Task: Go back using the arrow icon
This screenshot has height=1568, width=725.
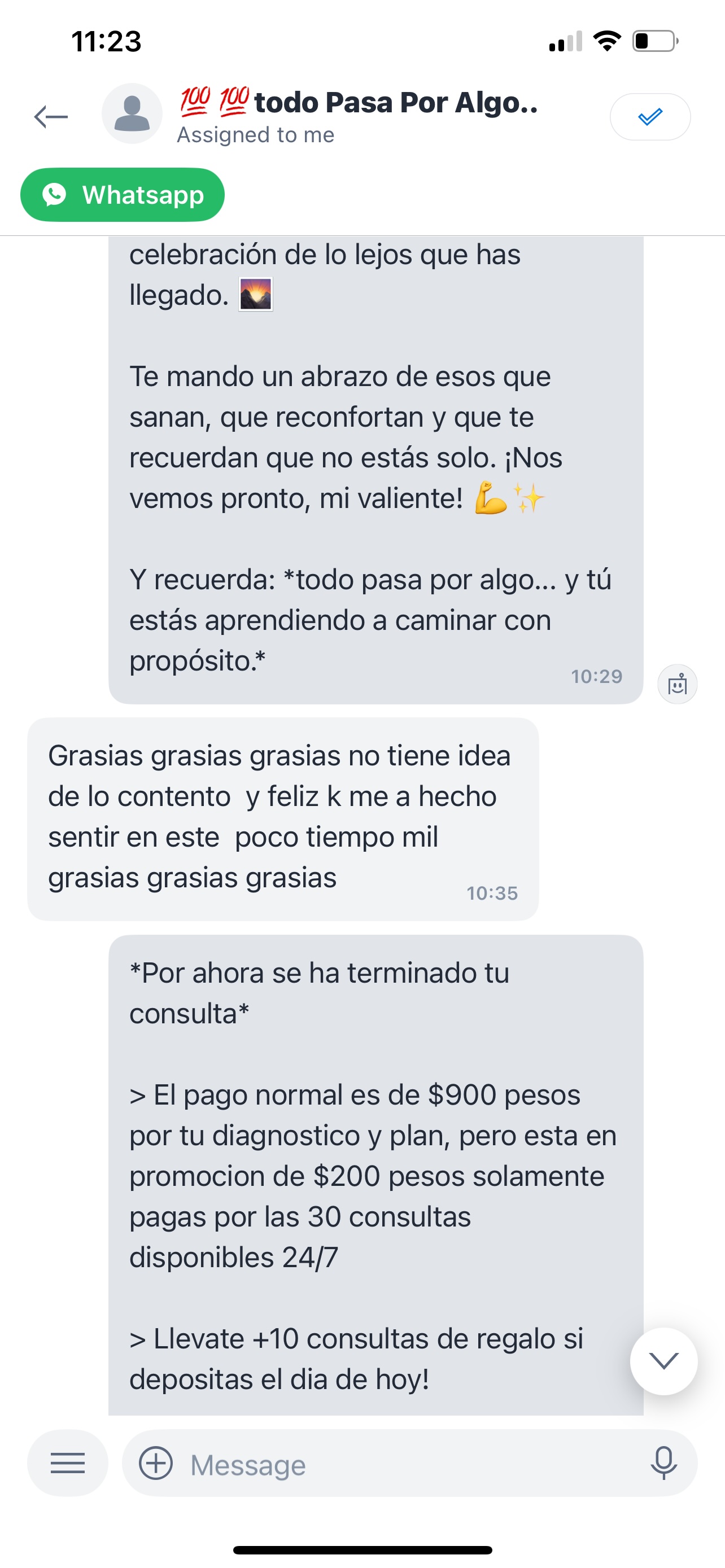Action: (51, 116)
